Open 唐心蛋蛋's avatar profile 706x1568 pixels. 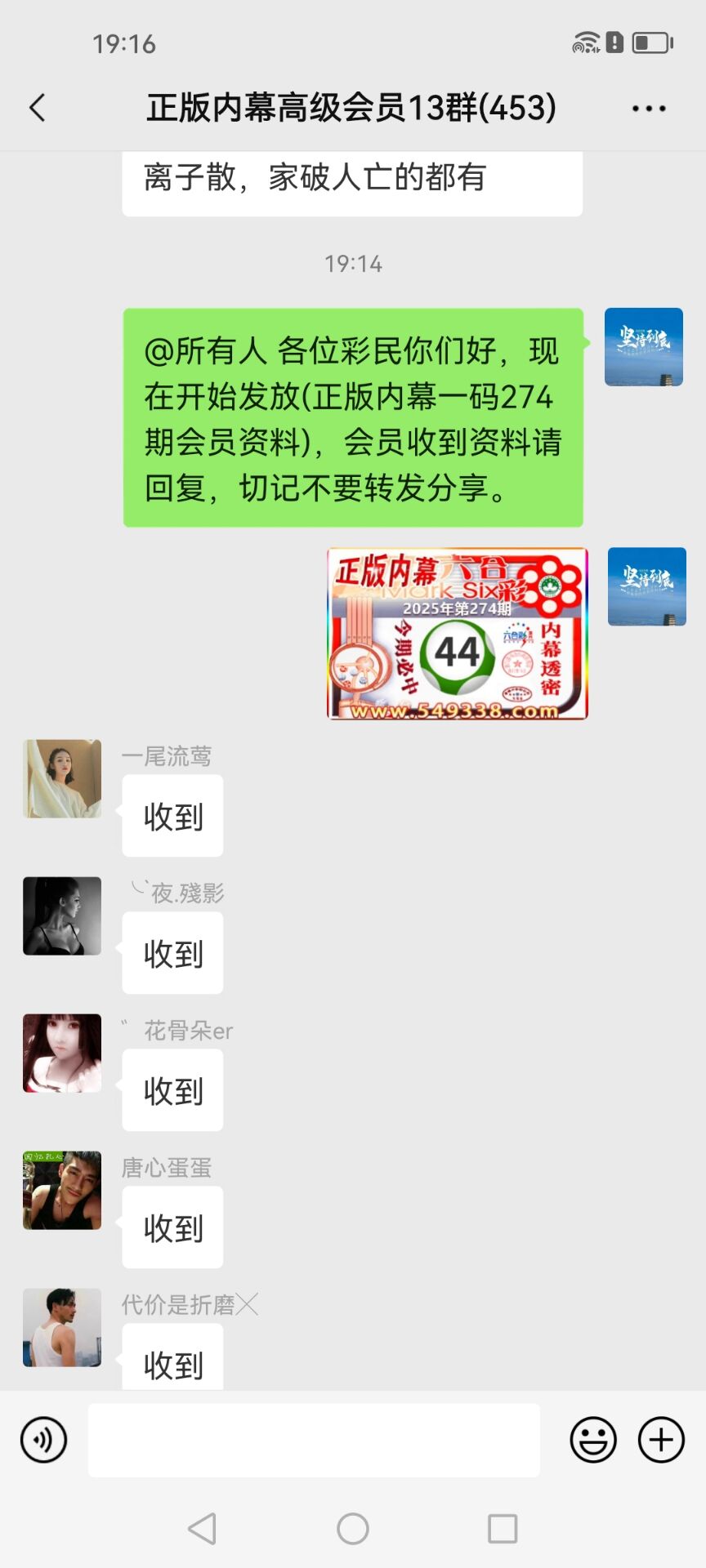point(62,1191)
